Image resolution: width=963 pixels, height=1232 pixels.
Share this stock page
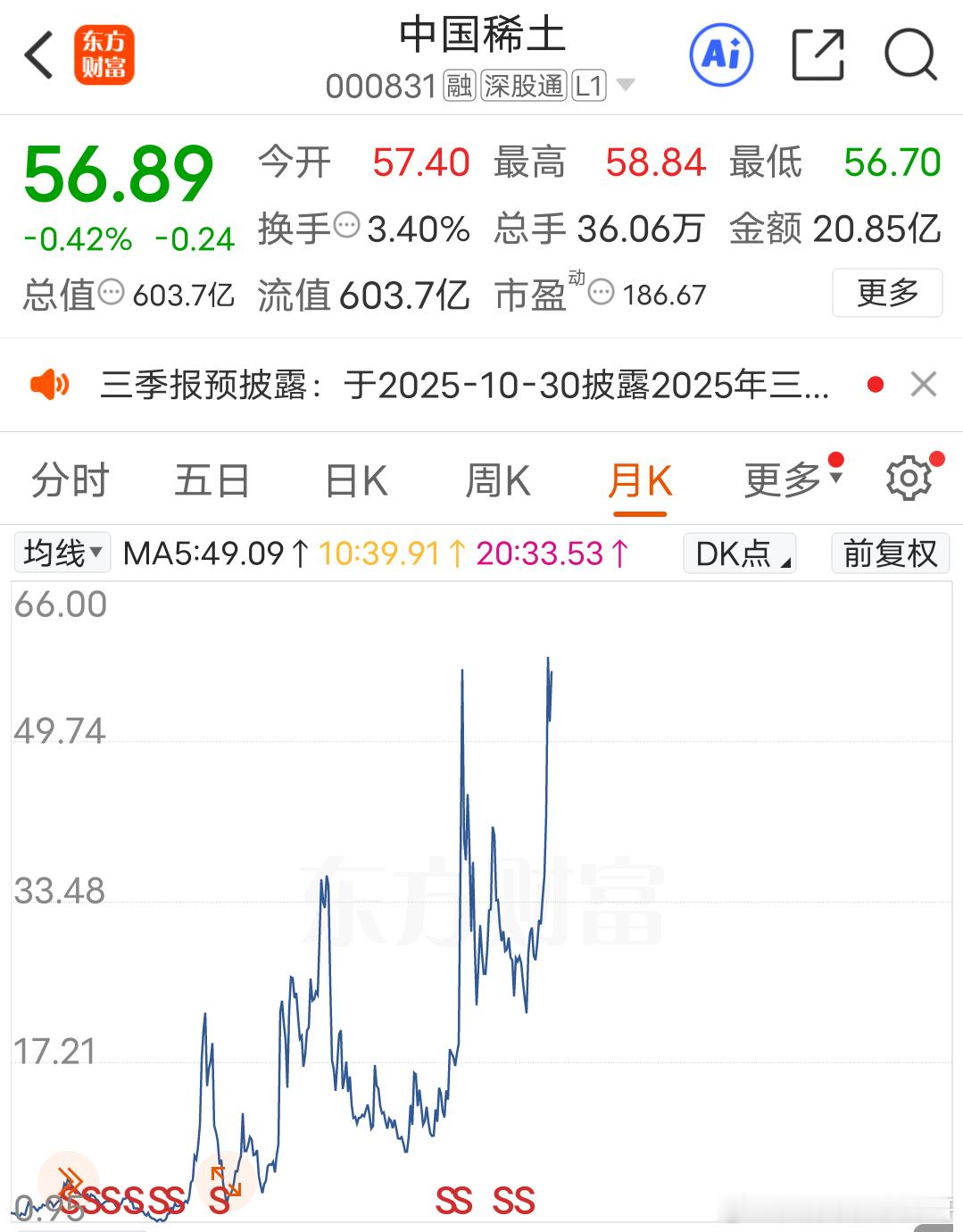click(x=818, y=55)
